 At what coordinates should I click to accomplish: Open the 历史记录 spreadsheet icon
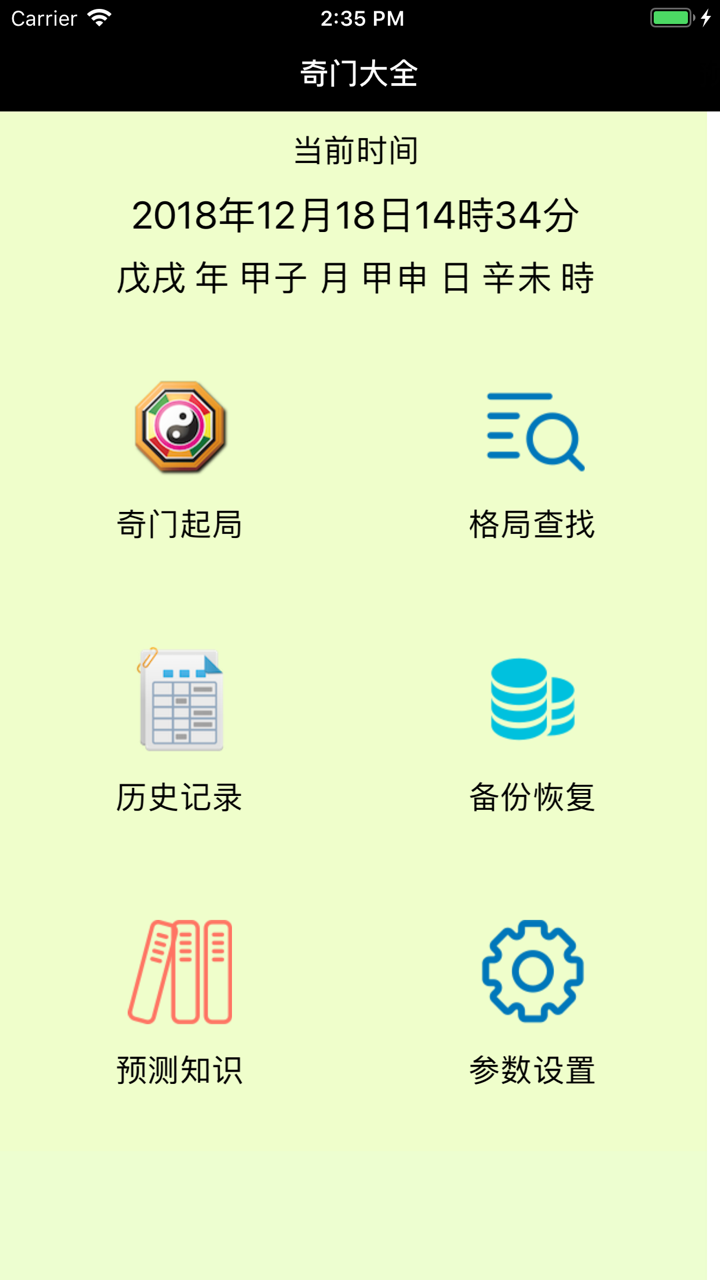[x=182, y=700]
